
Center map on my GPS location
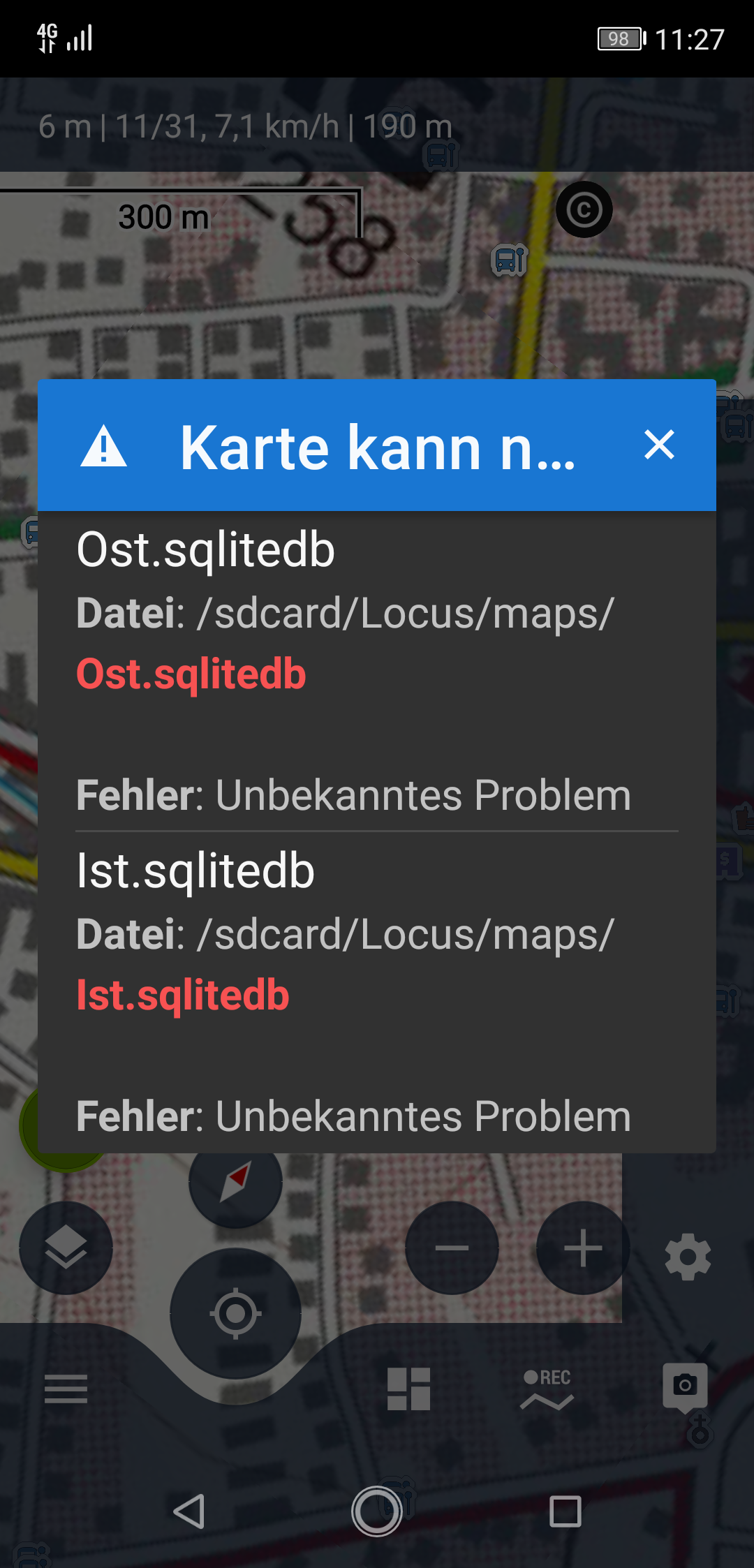coord(235,1313)
